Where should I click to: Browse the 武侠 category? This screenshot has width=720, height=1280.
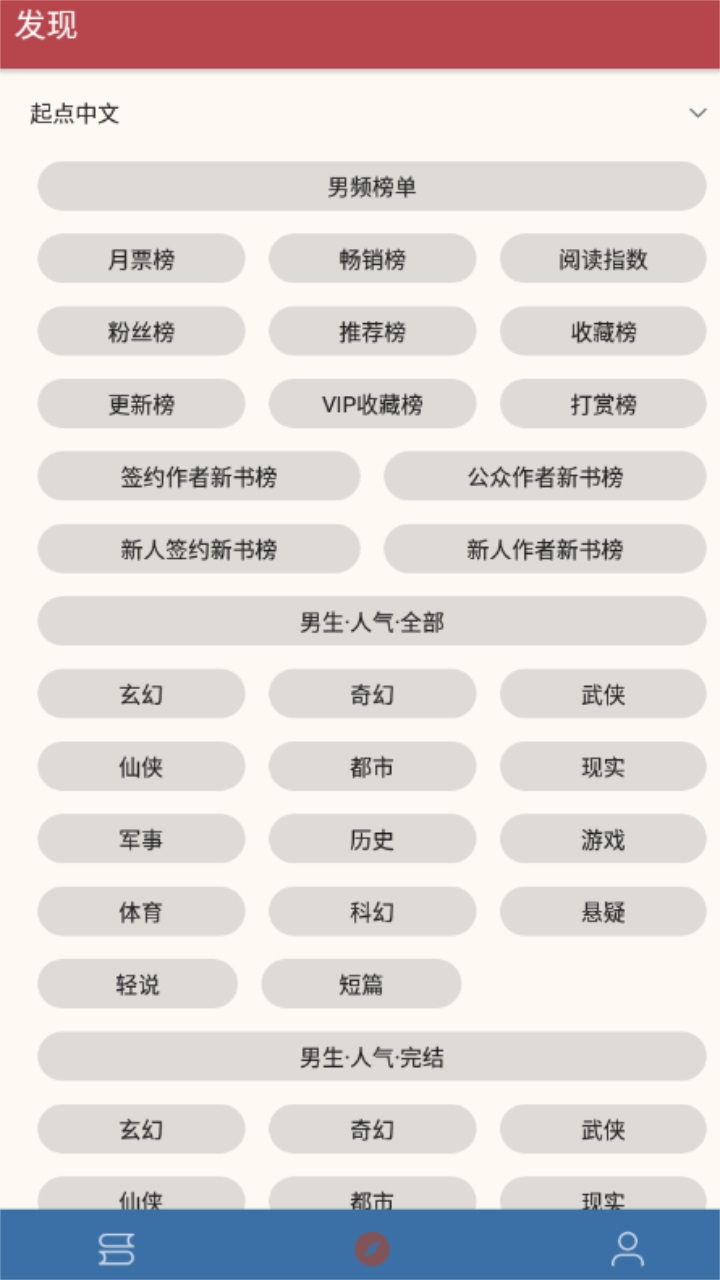point(603,694)
